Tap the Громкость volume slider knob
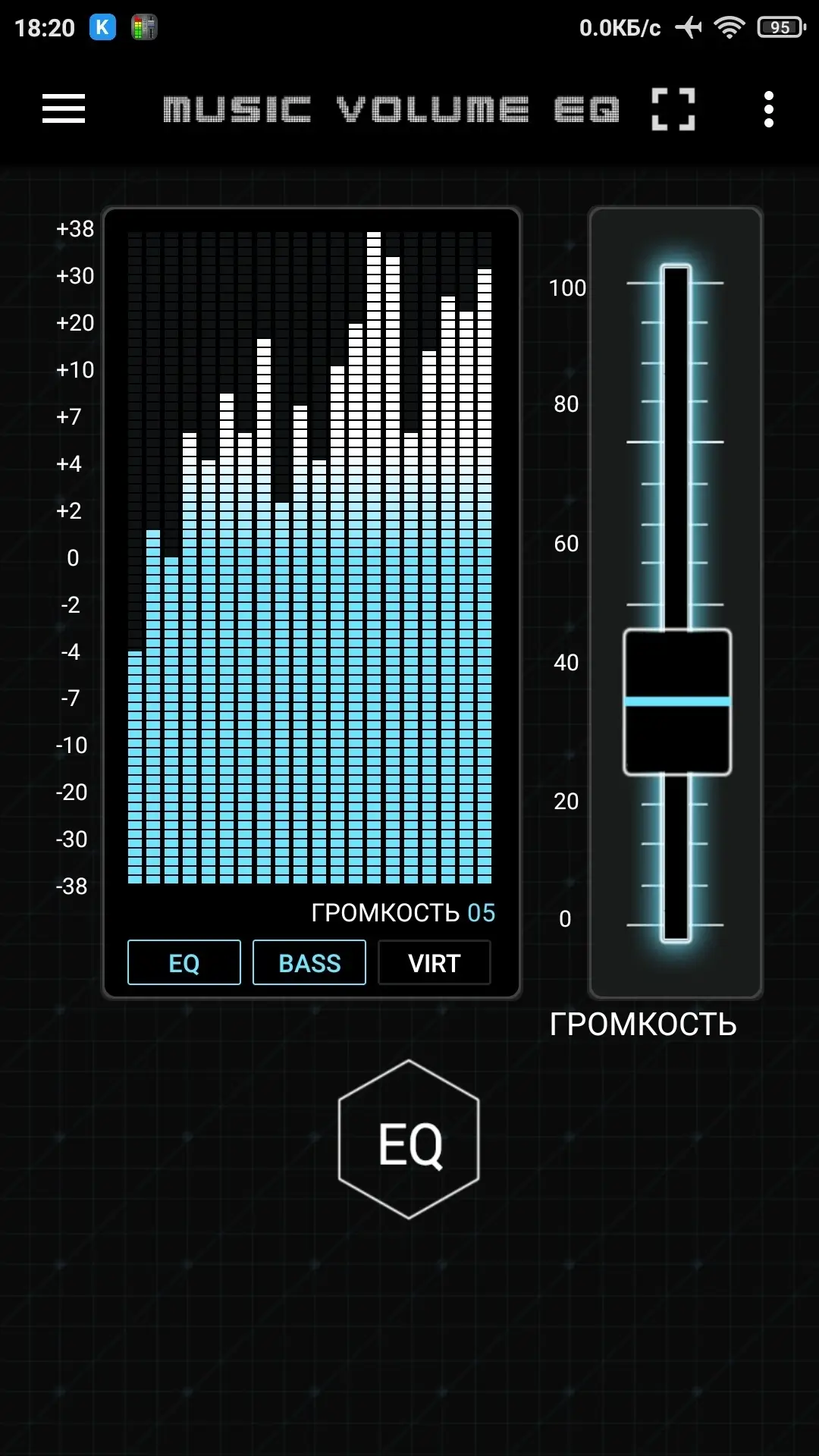 coord(677,701)
